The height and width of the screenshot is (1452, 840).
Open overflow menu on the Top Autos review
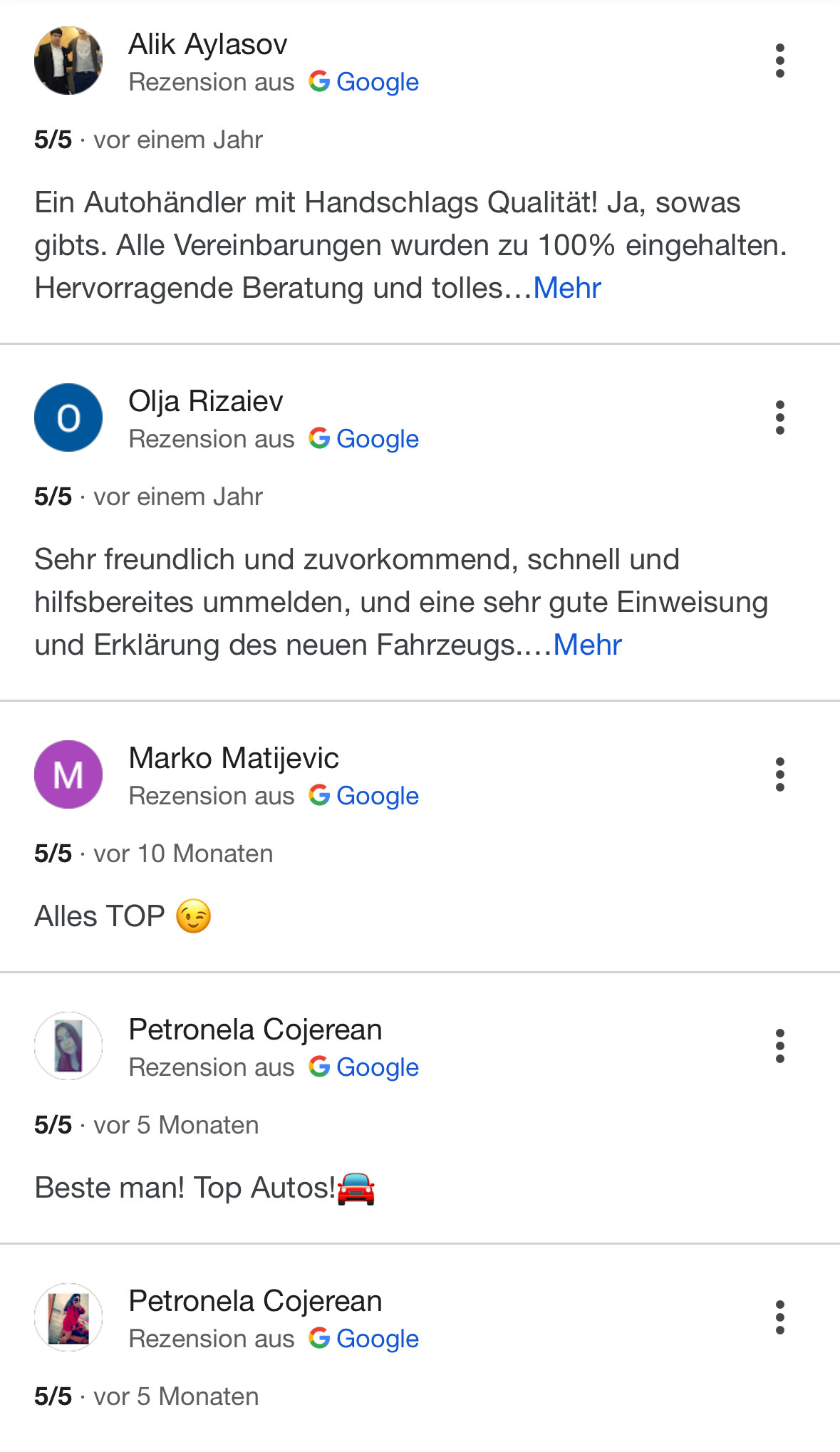[779, 1046]
